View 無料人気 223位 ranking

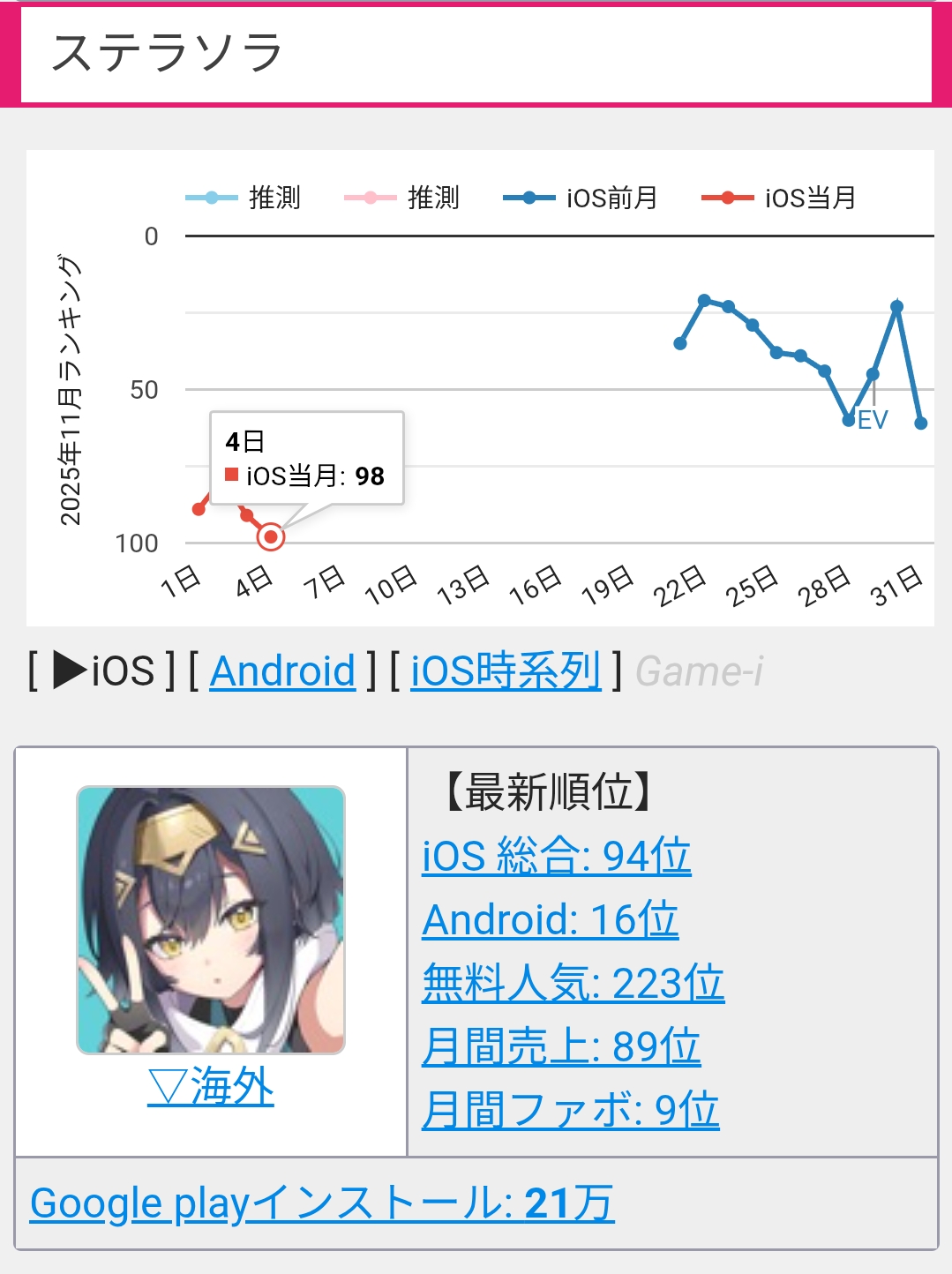(573, 983)
